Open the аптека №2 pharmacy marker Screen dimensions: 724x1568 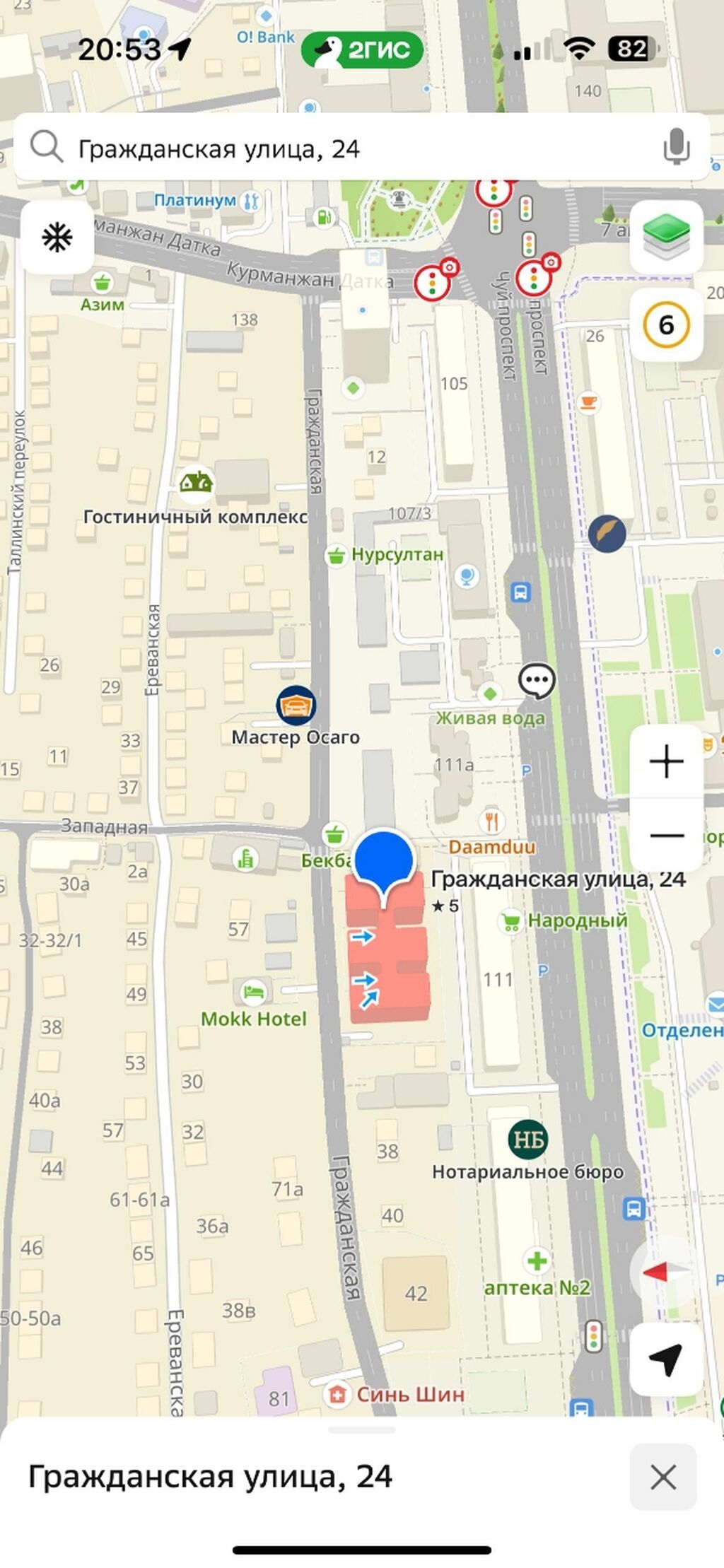[x=537, y=1261]
